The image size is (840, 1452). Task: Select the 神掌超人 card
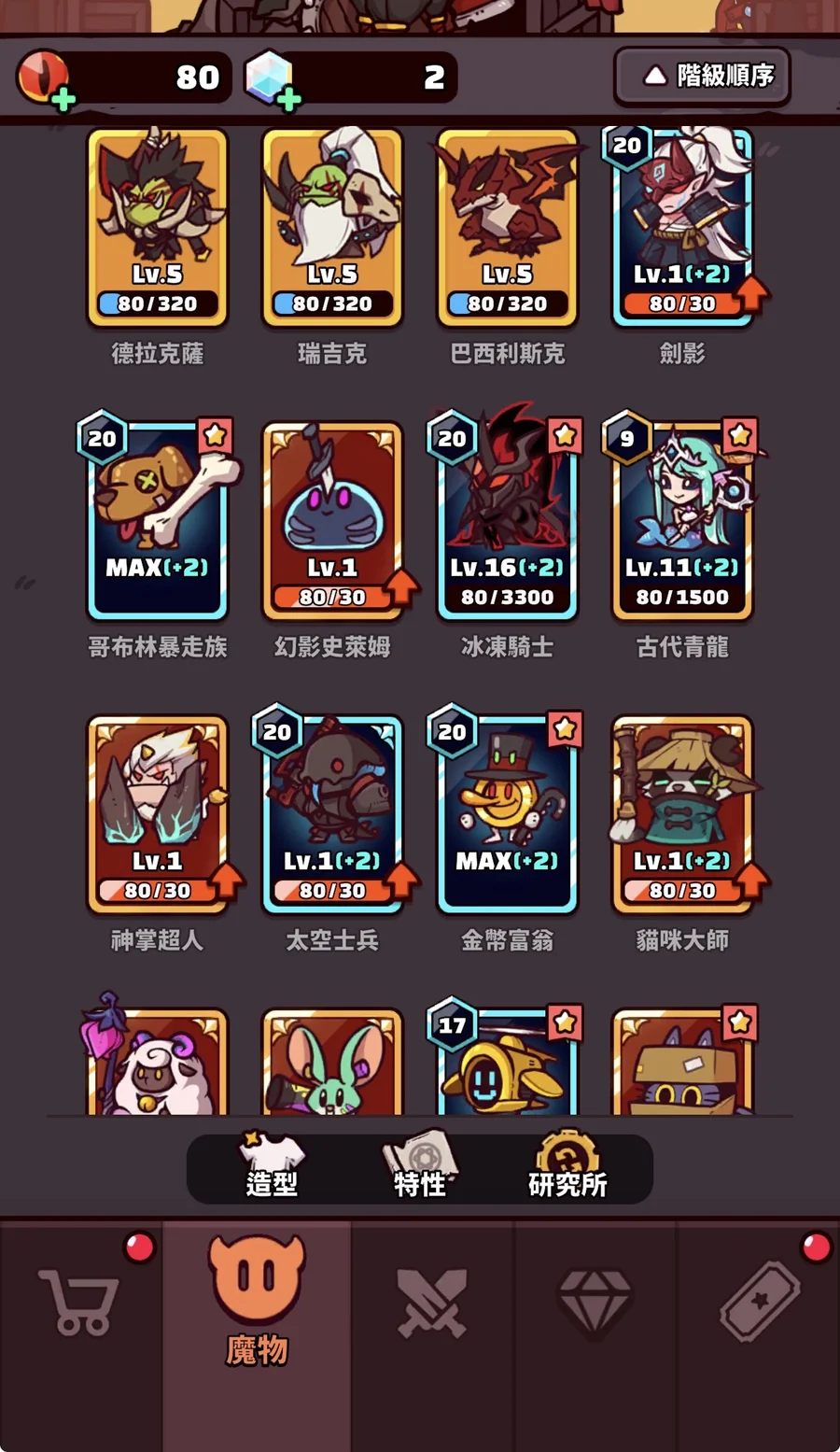pos(157,814)
